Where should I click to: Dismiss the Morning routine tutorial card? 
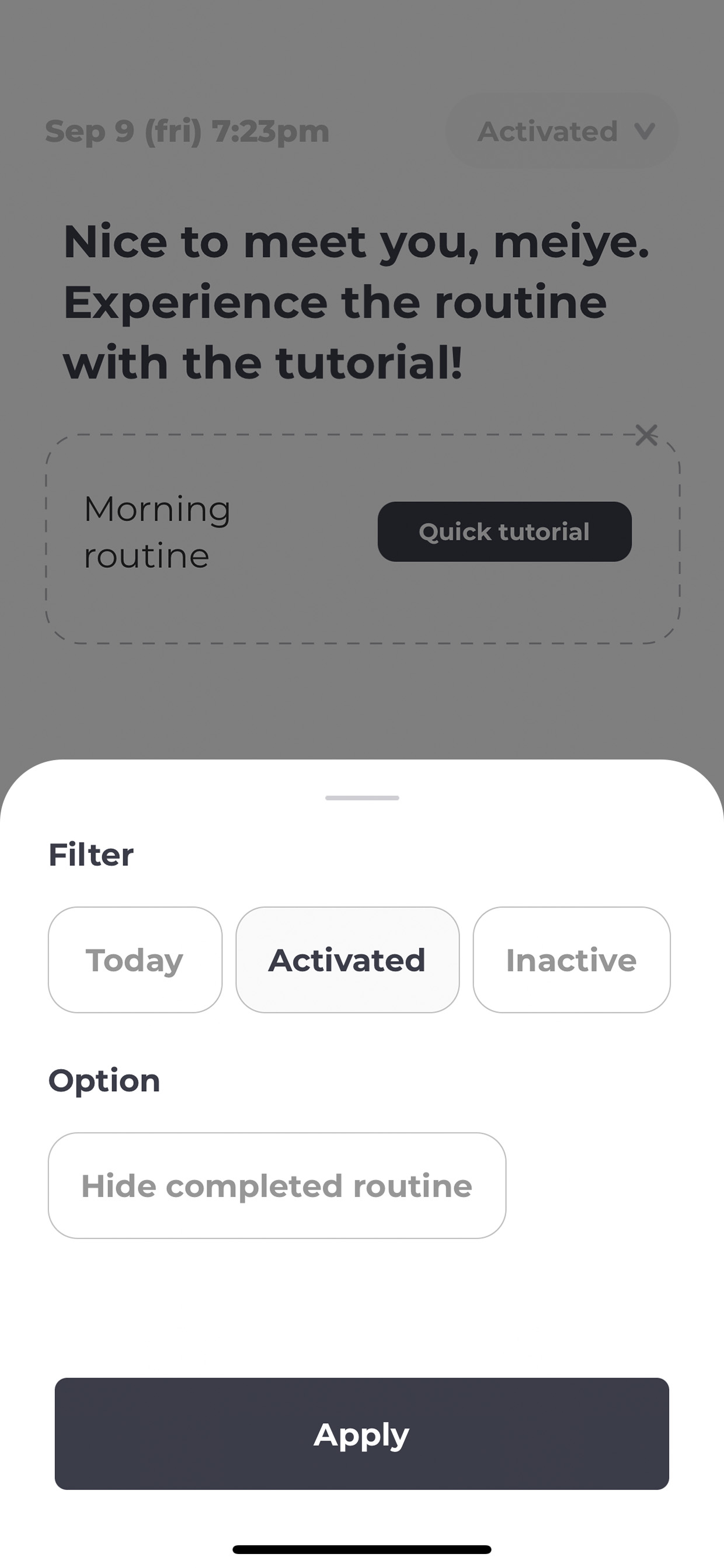click(x=646, y=435)
